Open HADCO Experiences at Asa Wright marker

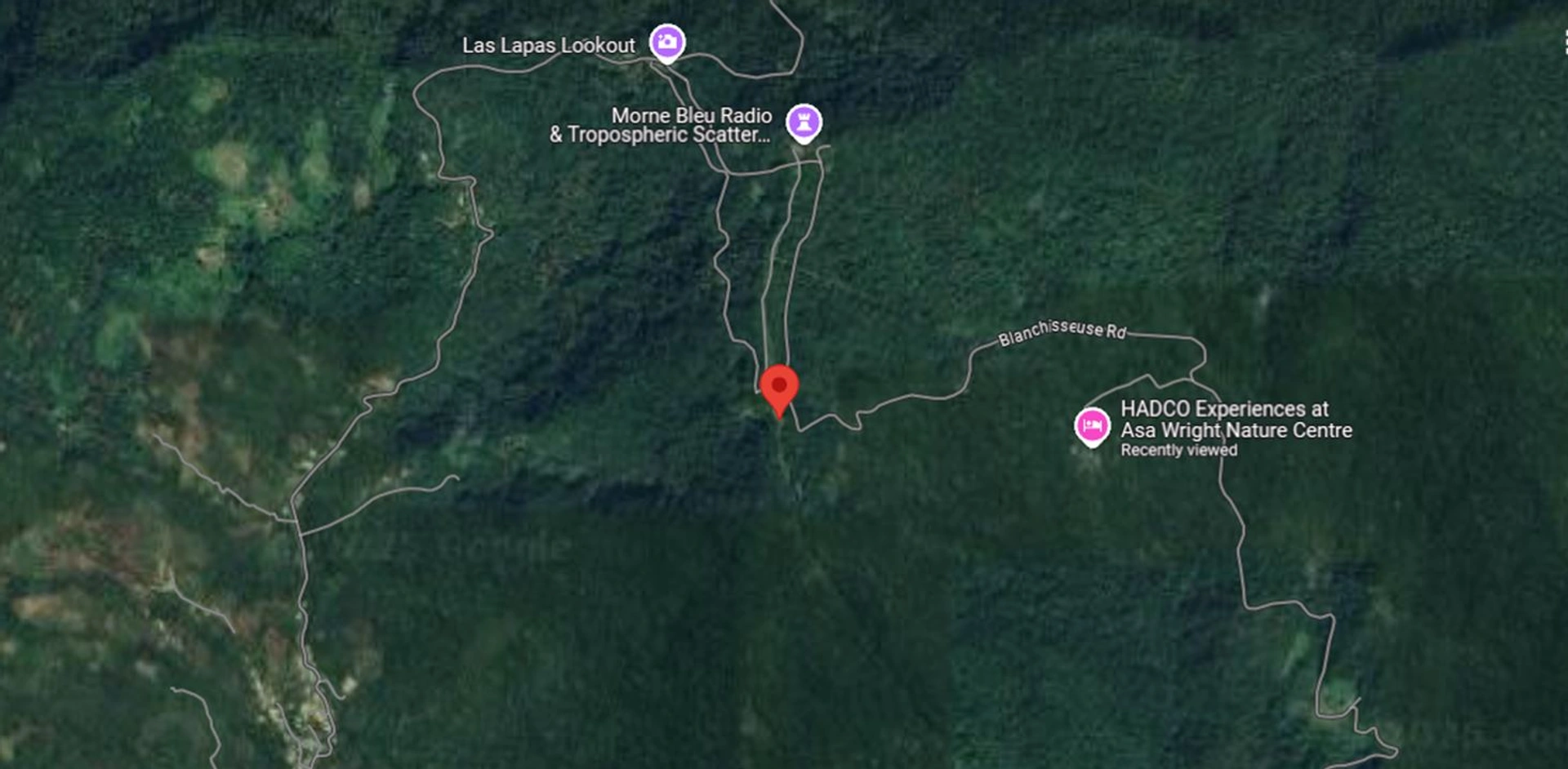point(1092,425)
